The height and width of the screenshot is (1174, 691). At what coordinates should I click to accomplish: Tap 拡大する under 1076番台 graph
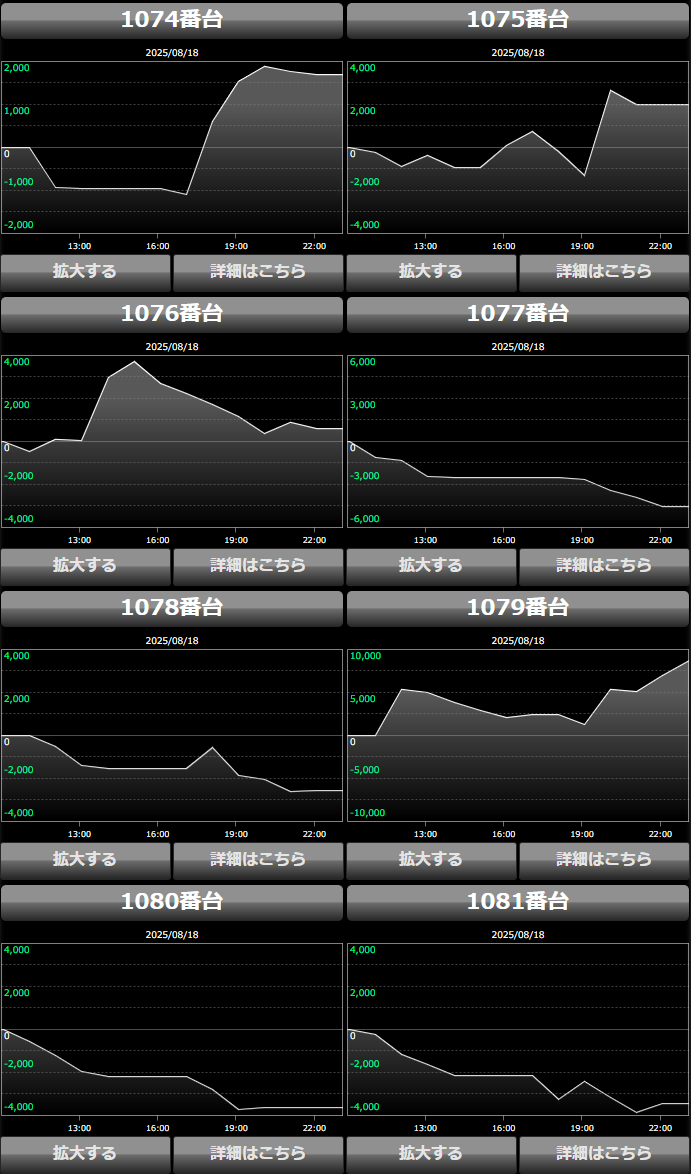pos(85,565)
